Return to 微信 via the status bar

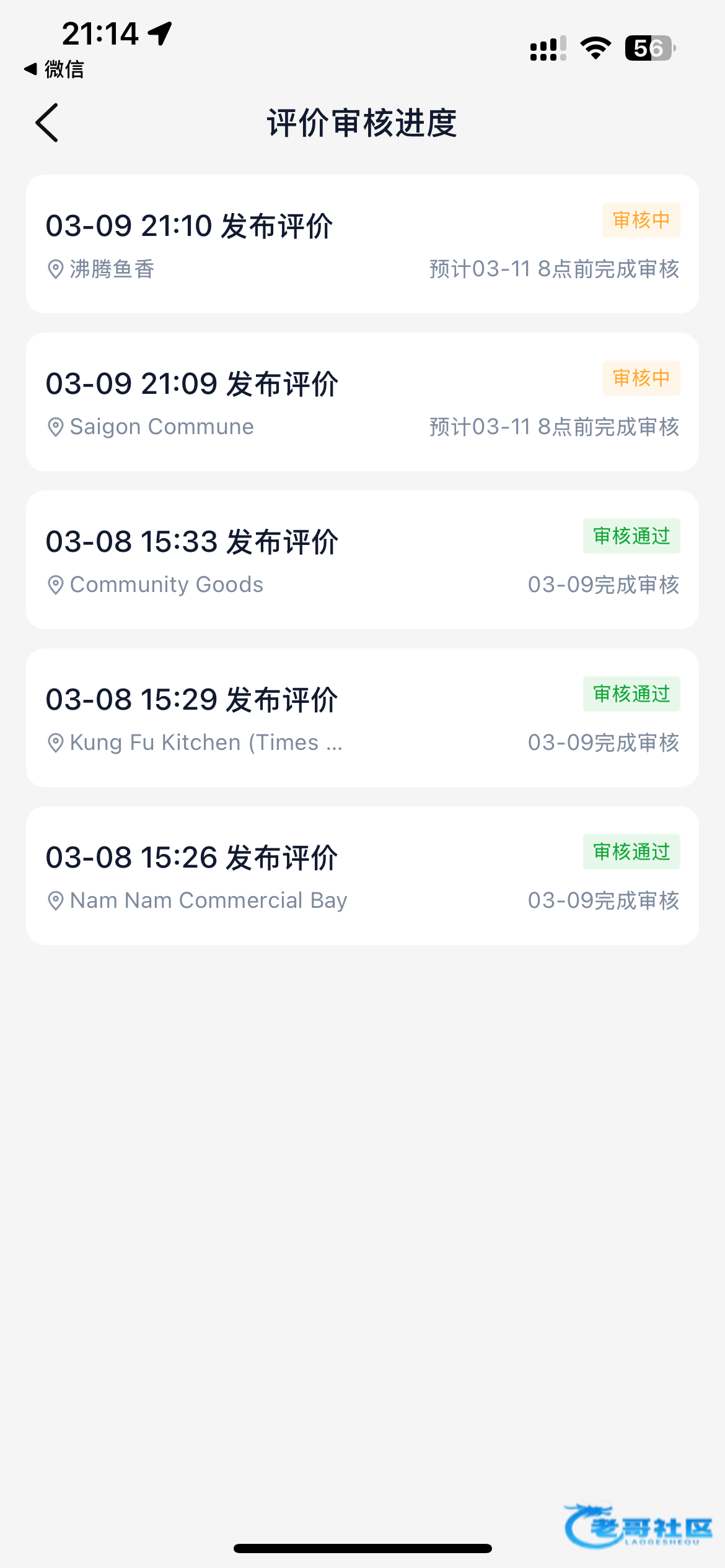pos(55,69)
